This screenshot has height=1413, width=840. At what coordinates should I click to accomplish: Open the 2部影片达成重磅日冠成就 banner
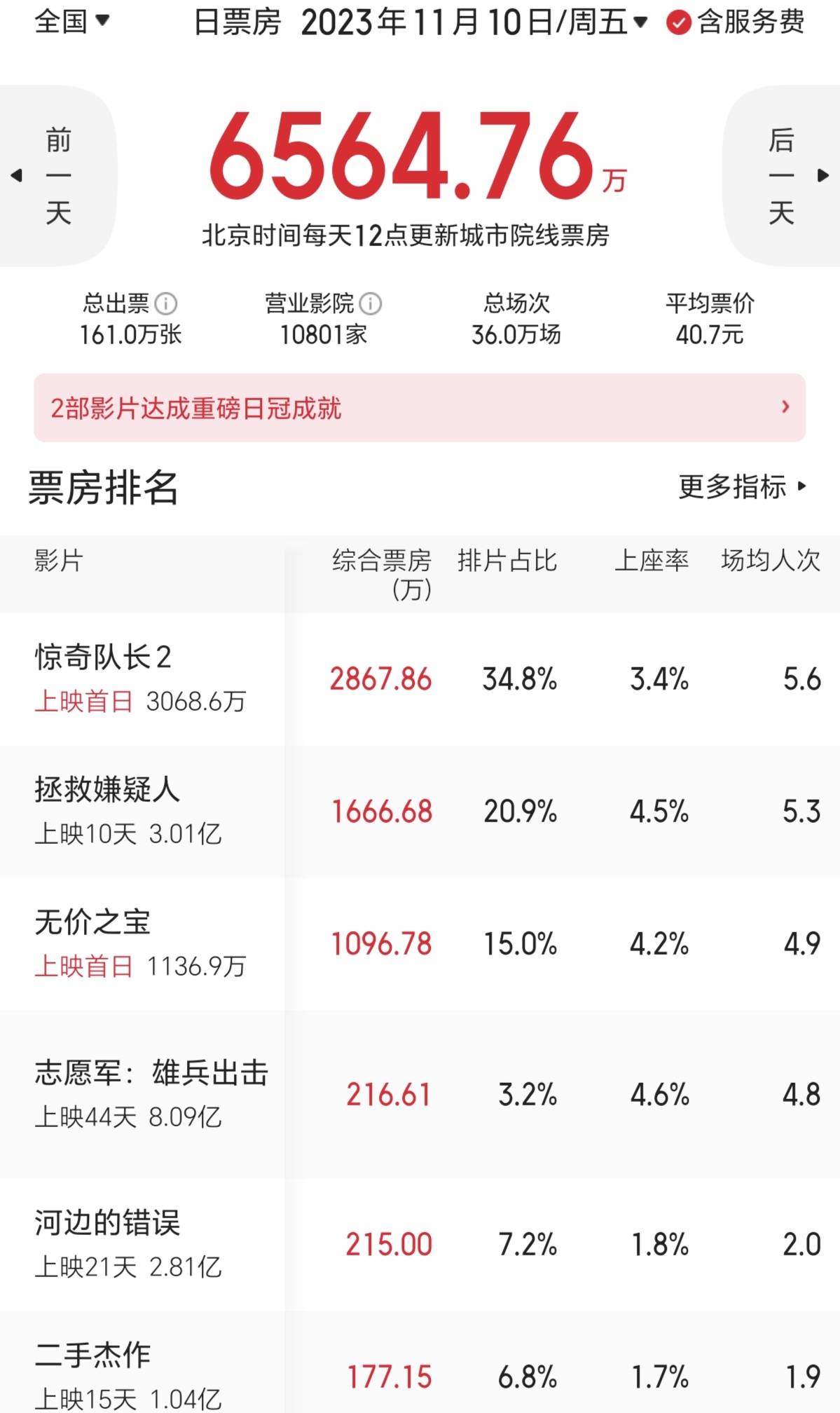(419, 407)
